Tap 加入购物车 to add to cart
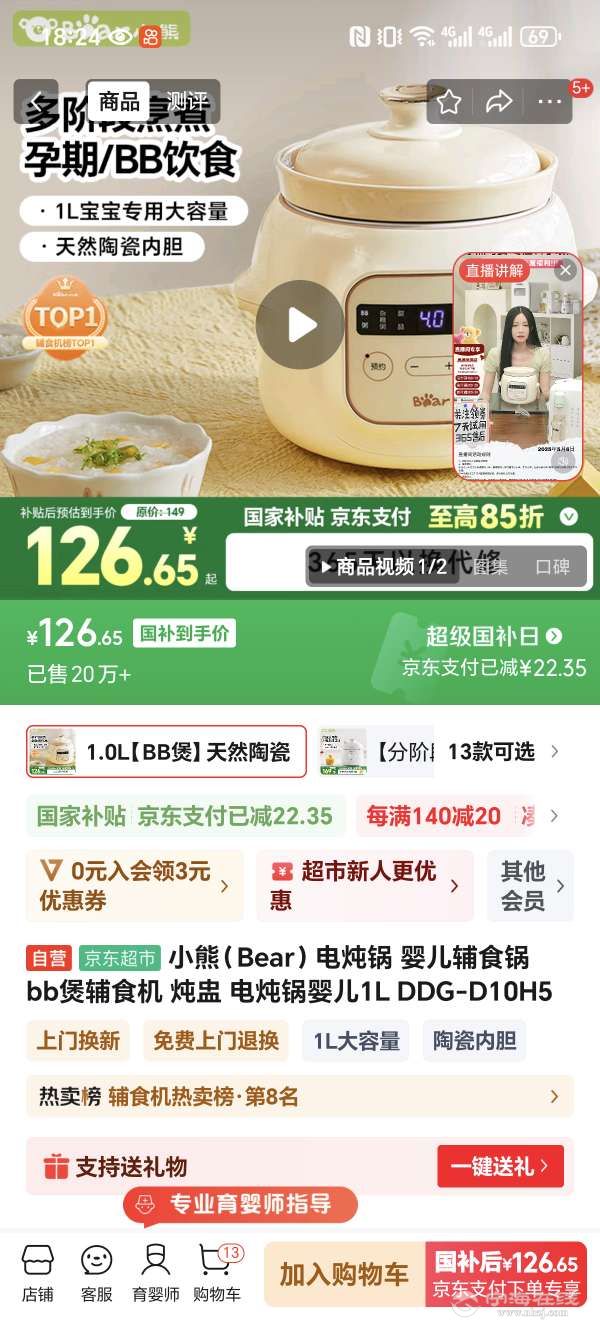The image size is (600, 1332). coord(344,1274)
